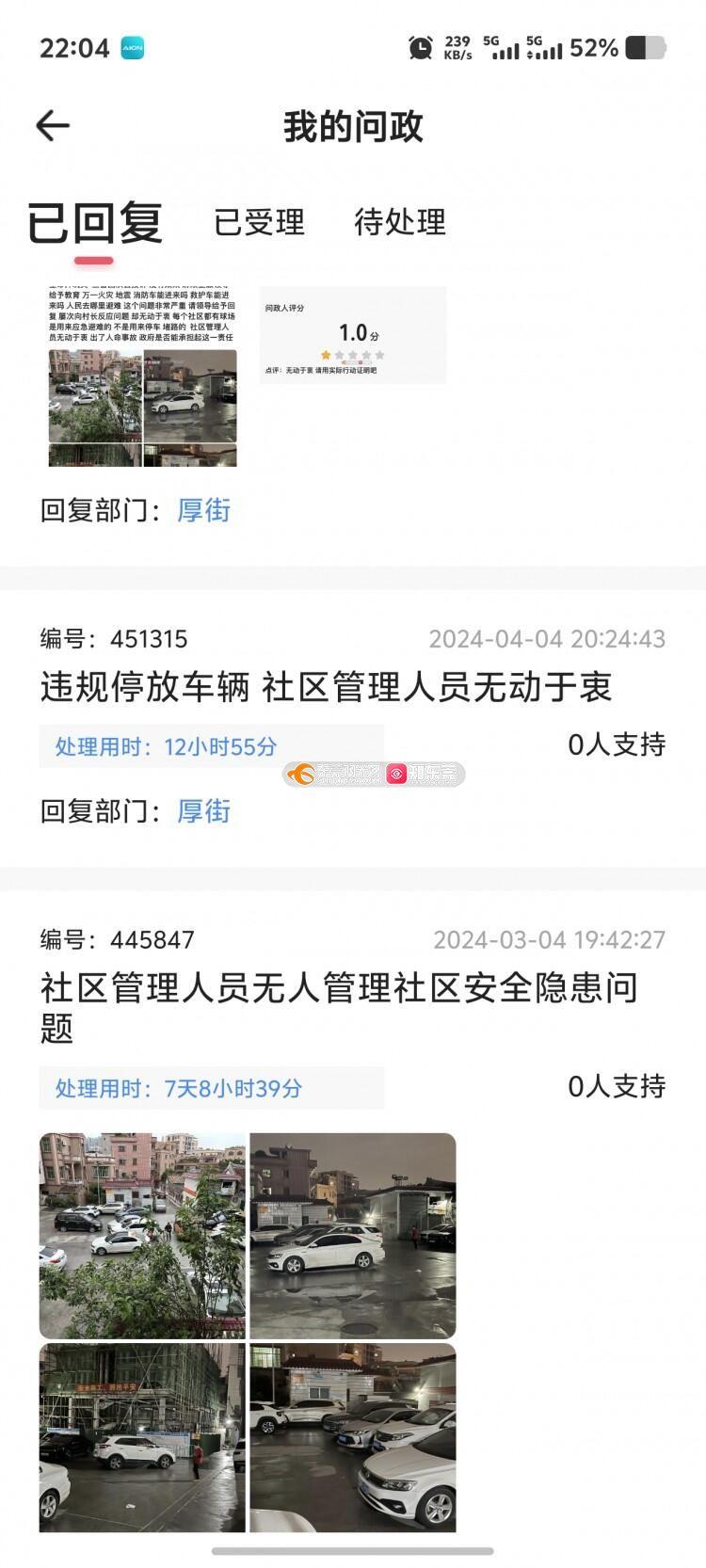Switch to the 待处理 tab
This screenshot has width=706, height=1568.
(x=399, y=223)
